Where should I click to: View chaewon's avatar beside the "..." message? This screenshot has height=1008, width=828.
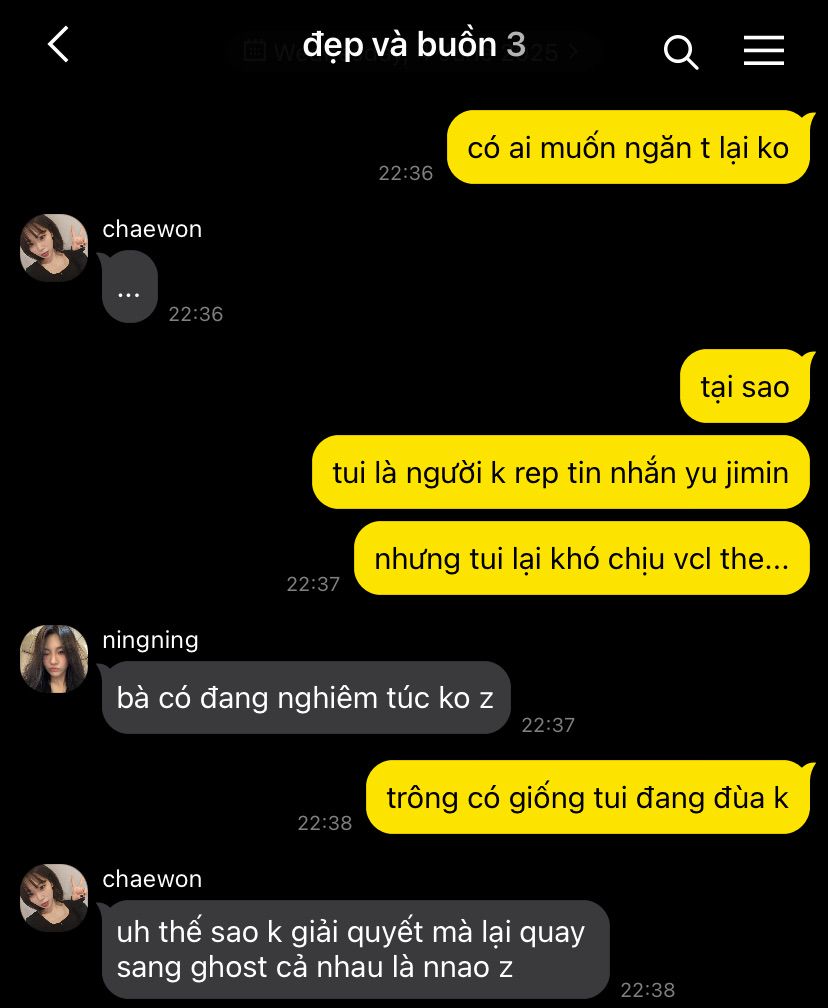point(54,248)
